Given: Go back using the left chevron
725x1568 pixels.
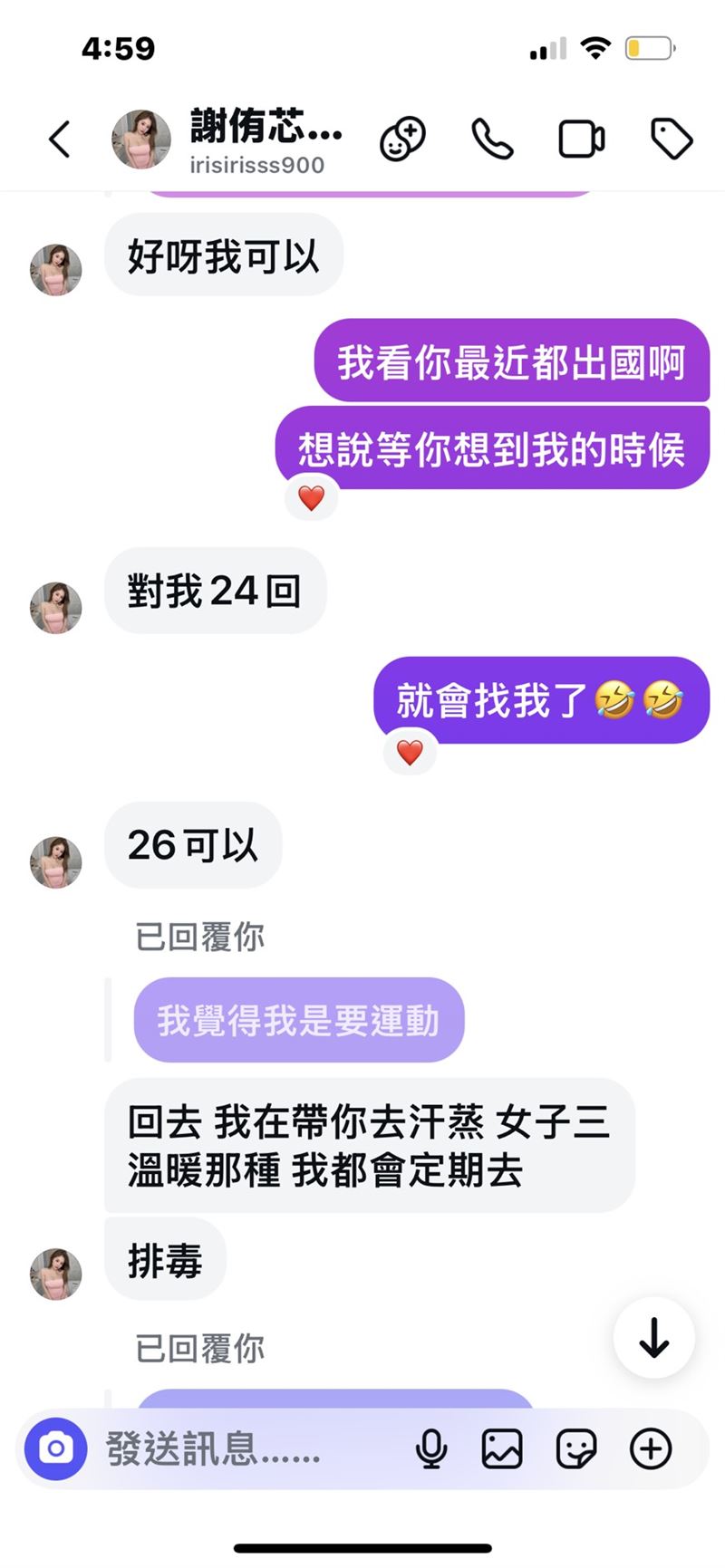Looking at the screenshot, I should pyautogui.click(x=59, y=139).
